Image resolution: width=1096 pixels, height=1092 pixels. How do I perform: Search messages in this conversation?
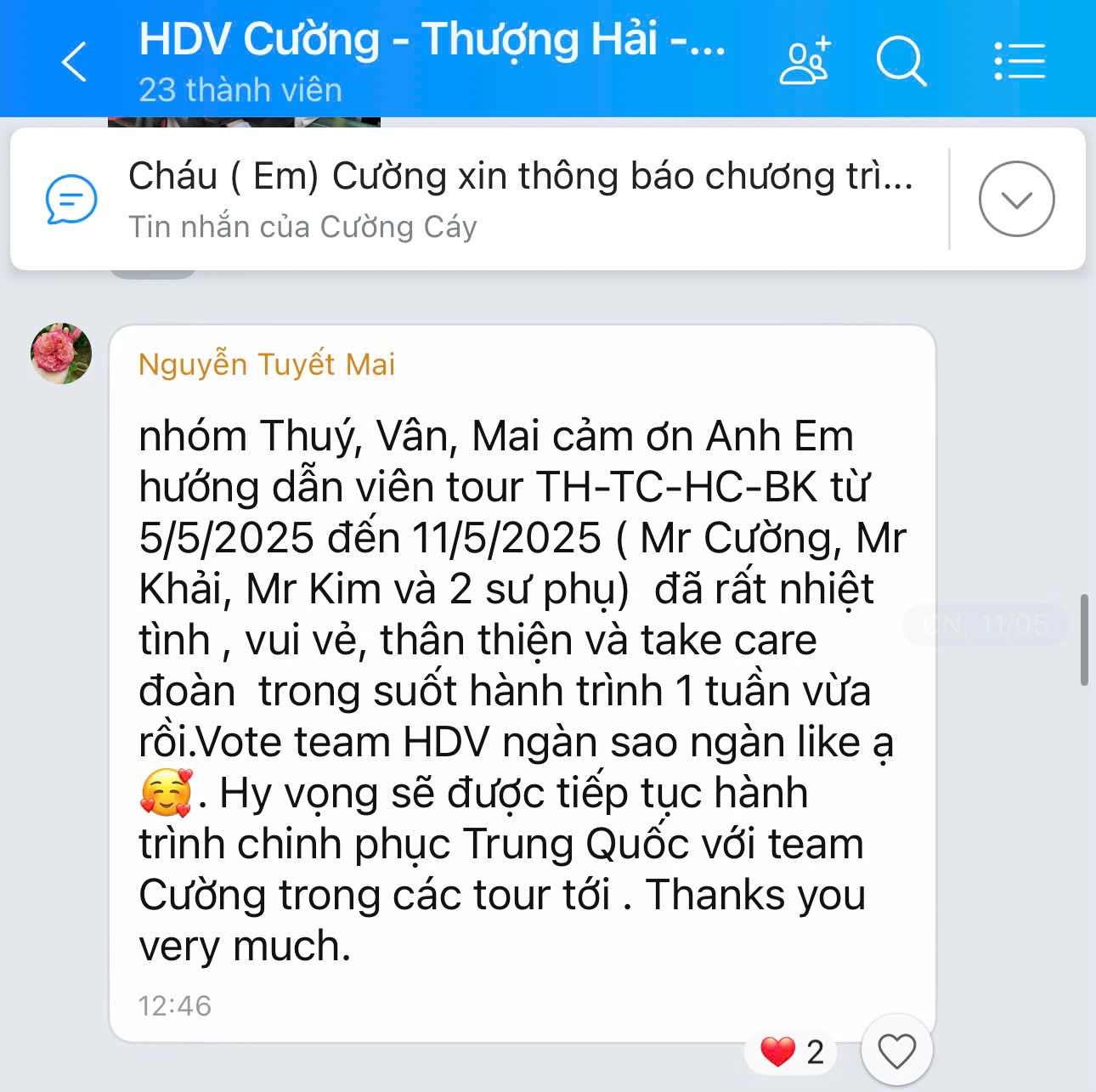(901, 61)
